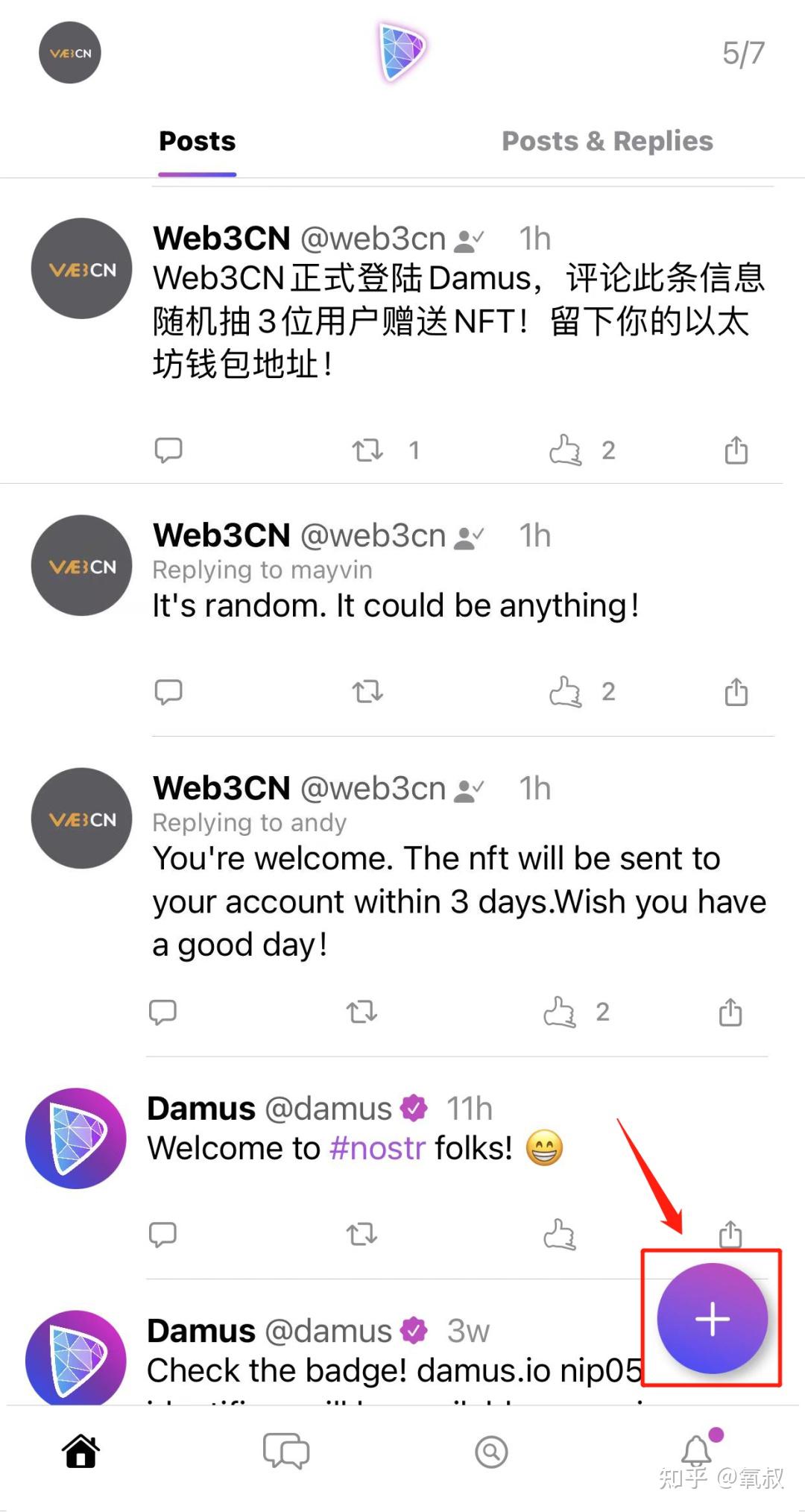Repost the Web3CN NFT giveaway post
This screenshot has width=805, height=1512.
pos(367,450)
